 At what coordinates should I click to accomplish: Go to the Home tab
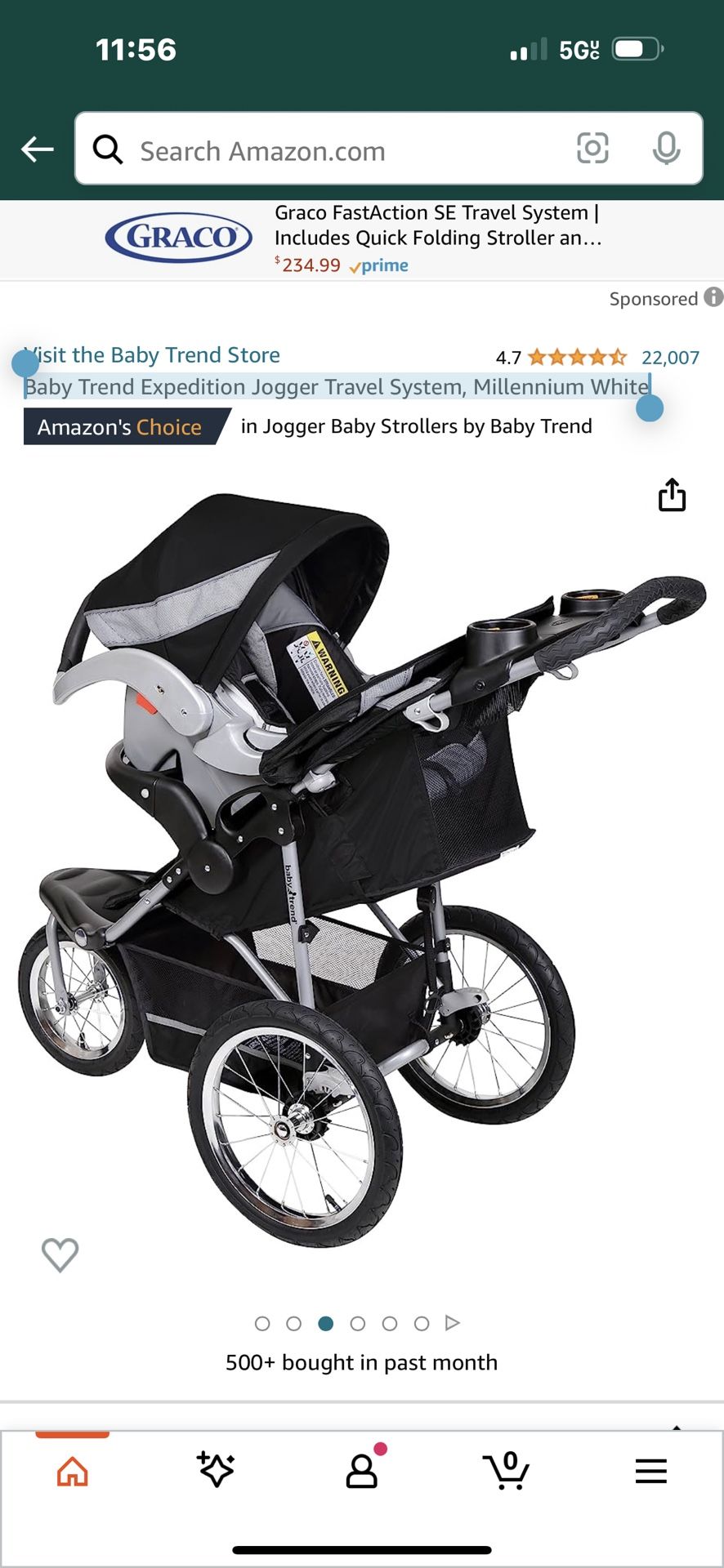click(73, 1472)
